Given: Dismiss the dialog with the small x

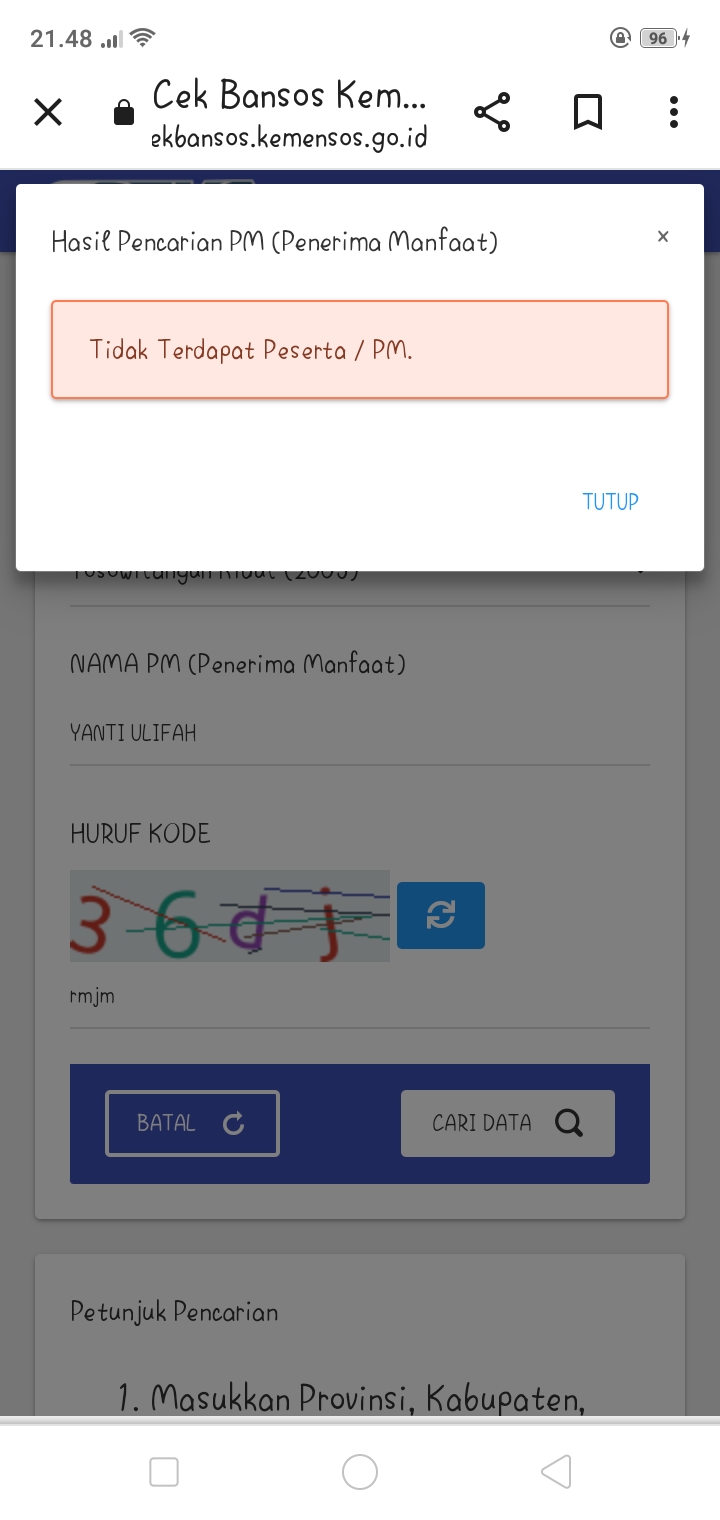Looking at the screenshot, I should pyautogui.click(x=662, y=237).
